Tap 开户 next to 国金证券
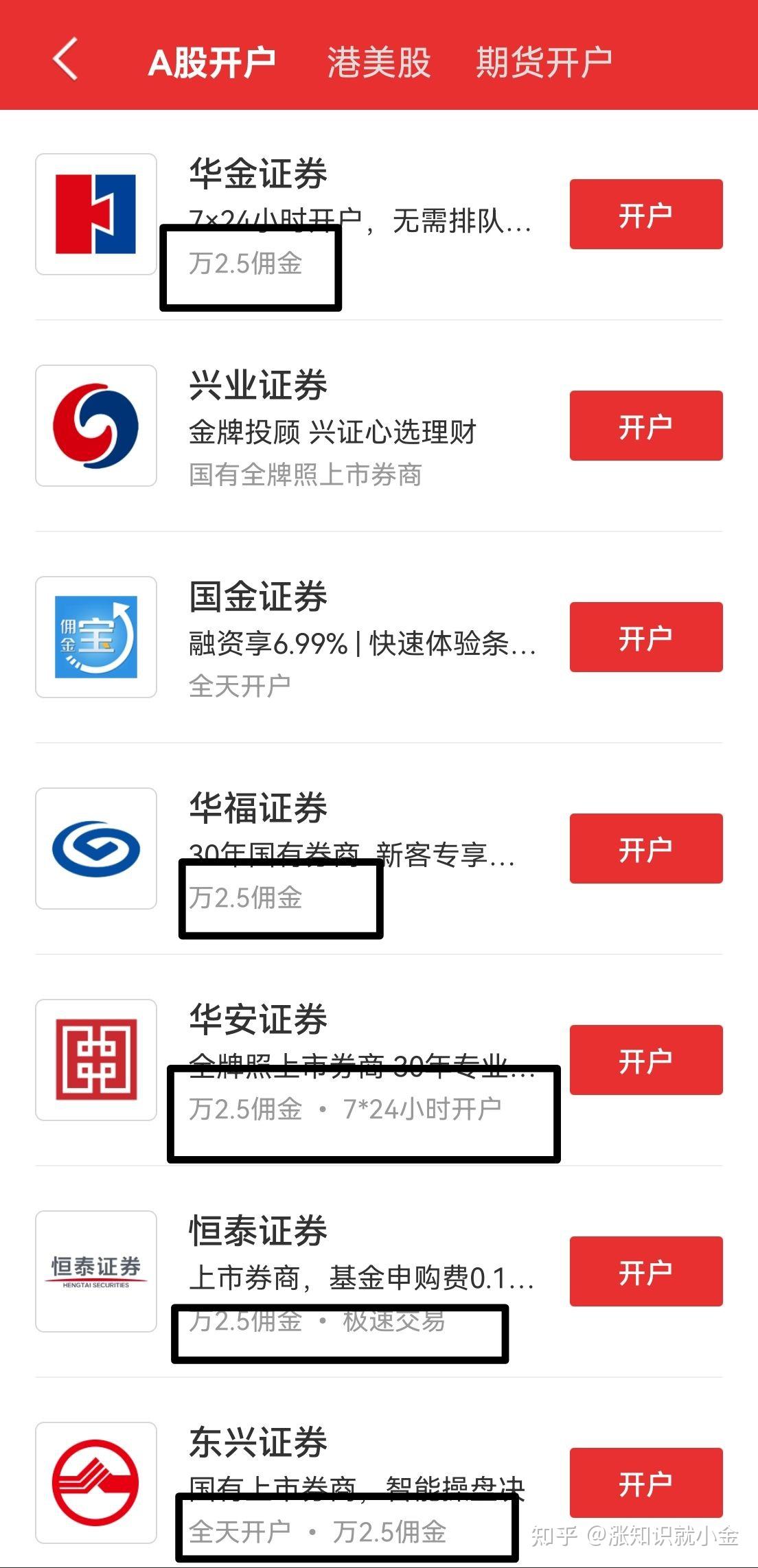This screenshot has width=758, height=1568. 645,638
